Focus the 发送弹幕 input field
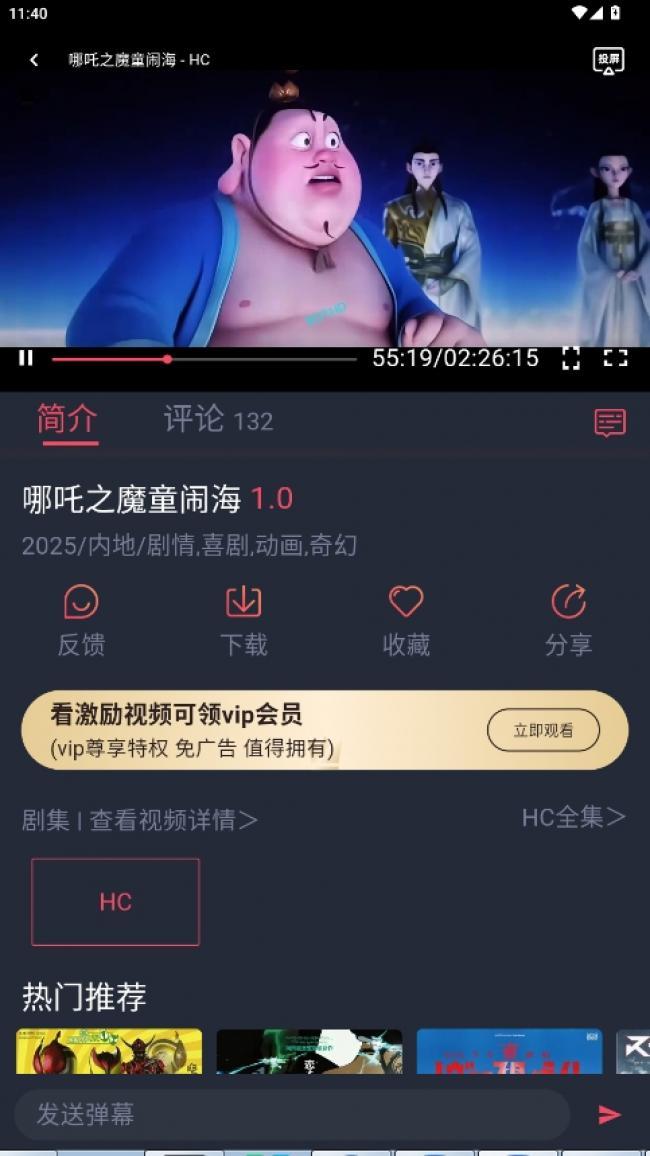 coord(292,1114)
